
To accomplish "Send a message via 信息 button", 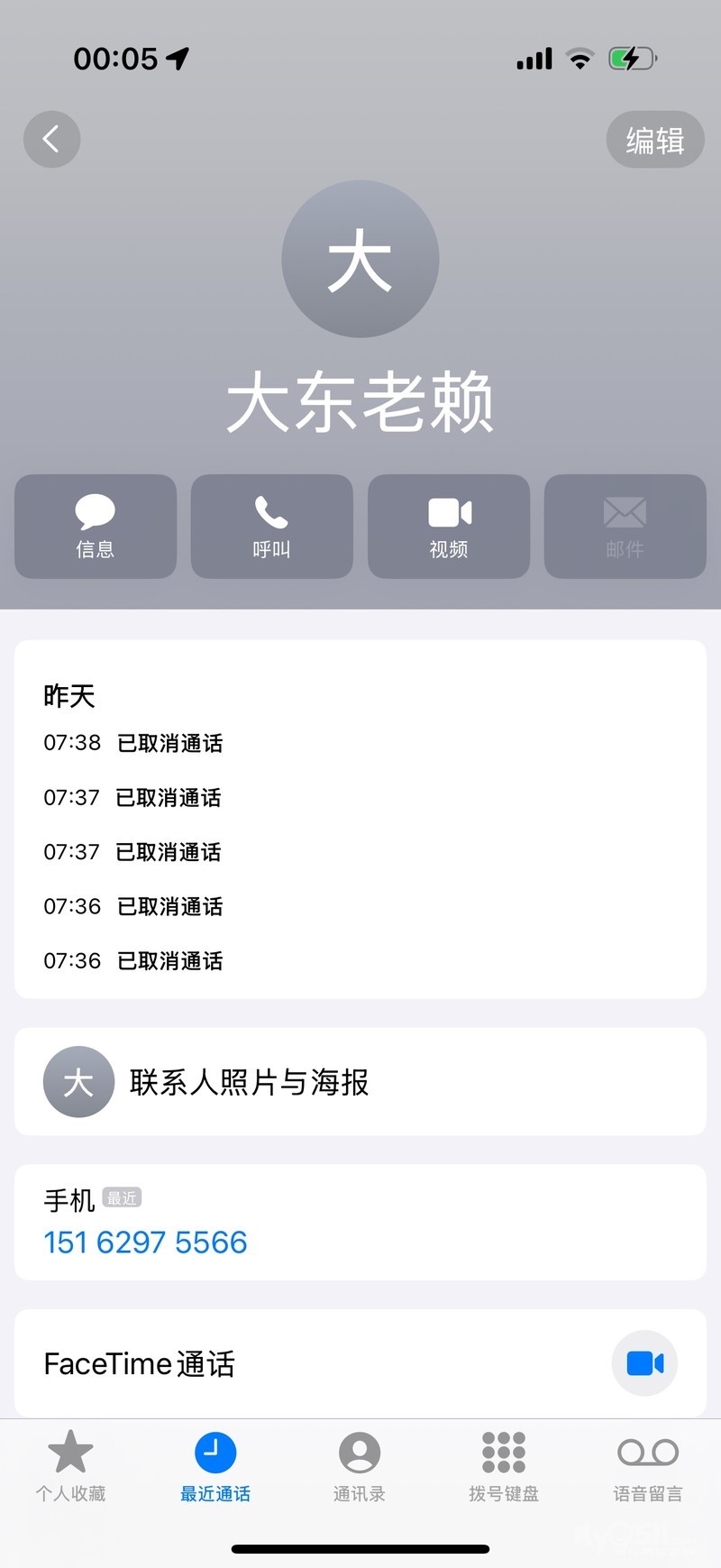I will (96, 526).
